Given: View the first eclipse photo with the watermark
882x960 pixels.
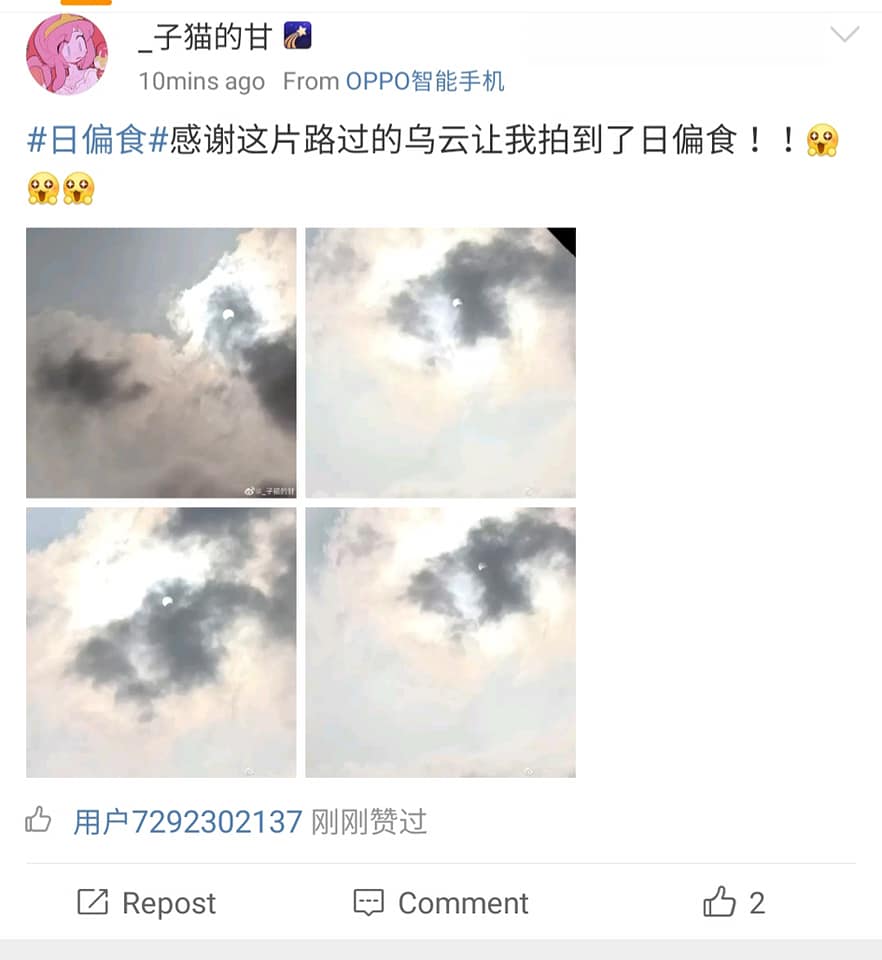Looking at the screenshot, I should click(161, 362).
